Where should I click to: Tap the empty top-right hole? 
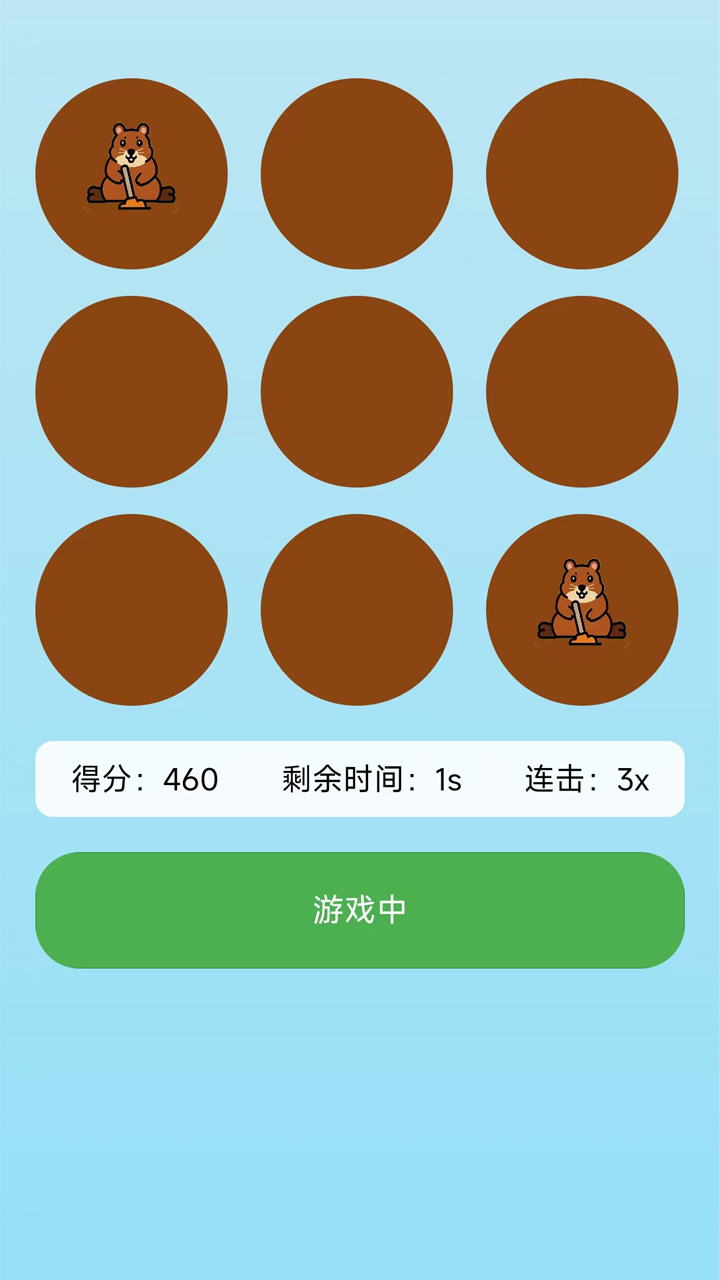(x=582, y=174)
